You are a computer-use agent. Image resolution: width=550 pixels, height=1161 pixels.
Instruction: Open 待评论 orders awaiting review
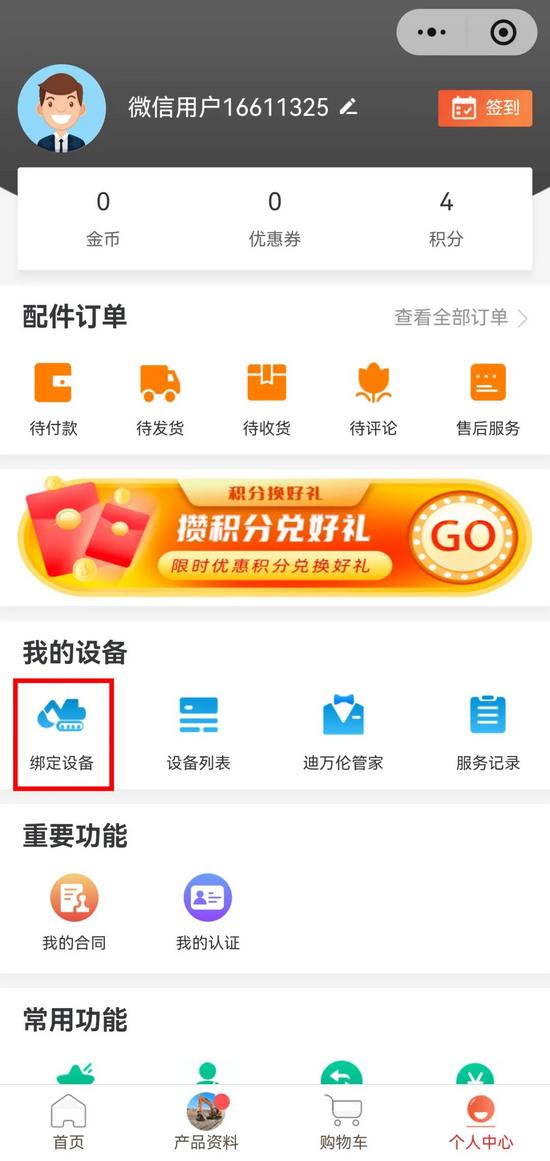coord(373,400)
